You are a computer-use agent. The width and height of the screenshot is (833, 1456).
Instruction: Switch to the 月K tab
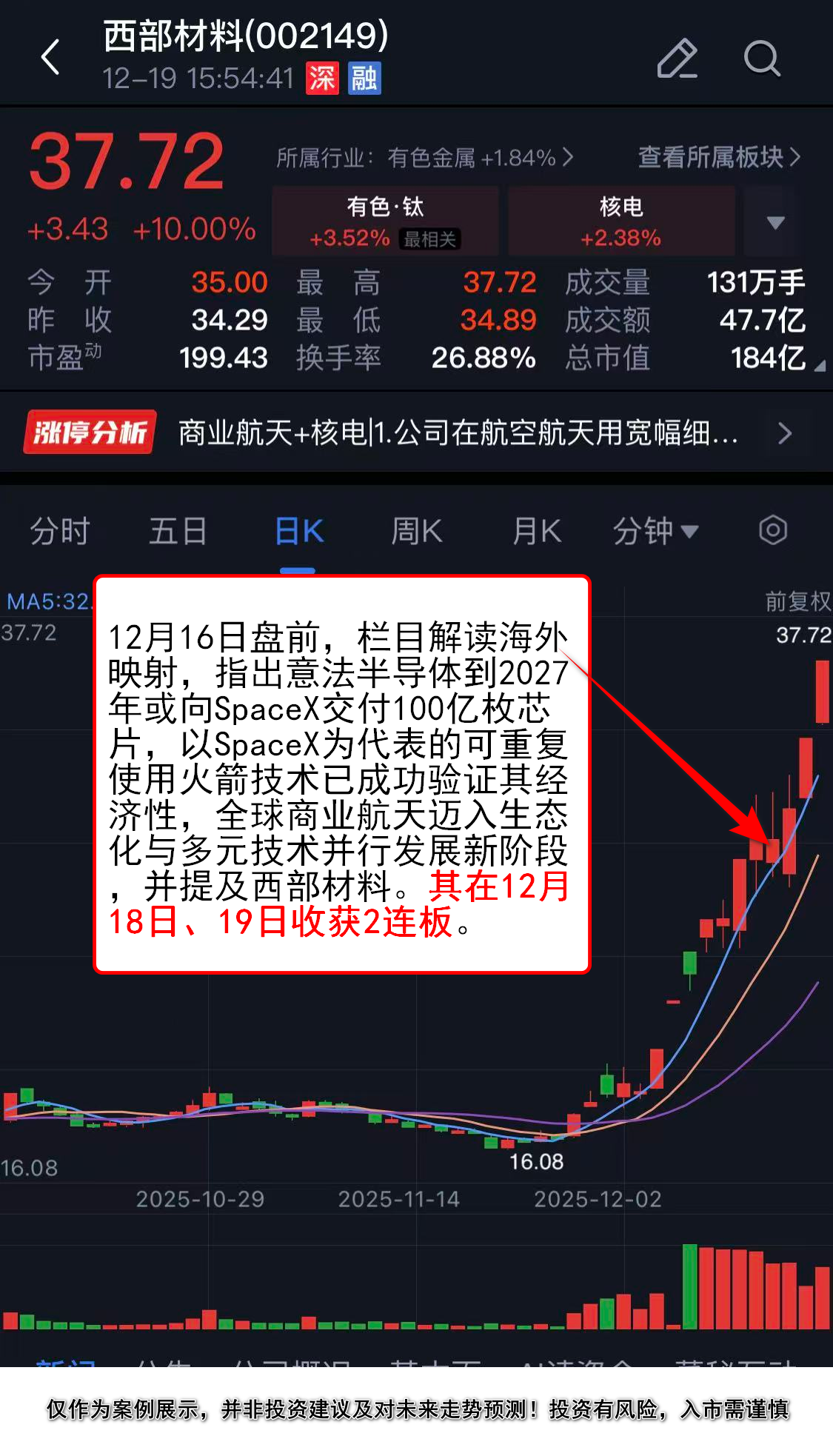[537, 531]
